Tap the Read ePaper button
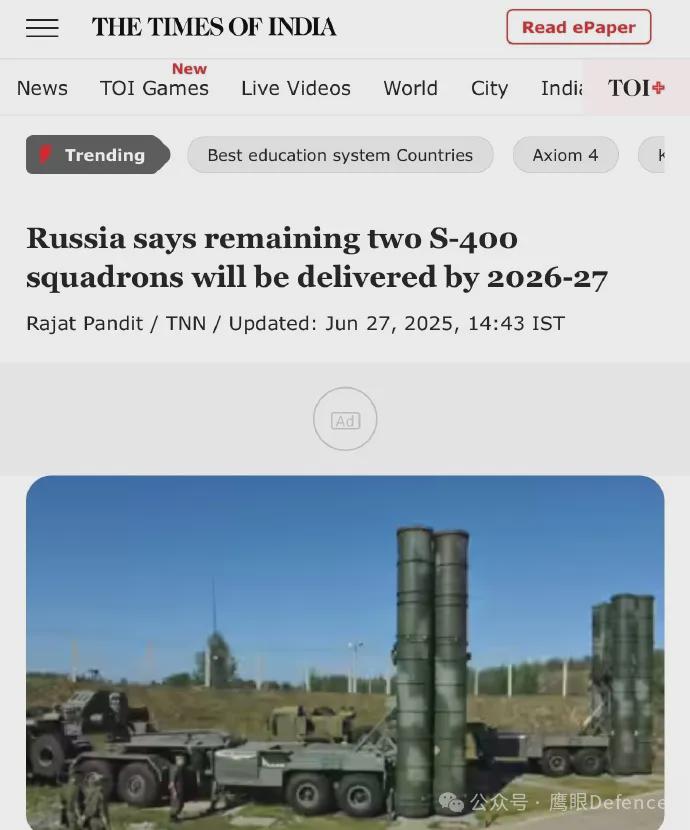The width and height of the screenshot is (690, 830). click(578, 27)
